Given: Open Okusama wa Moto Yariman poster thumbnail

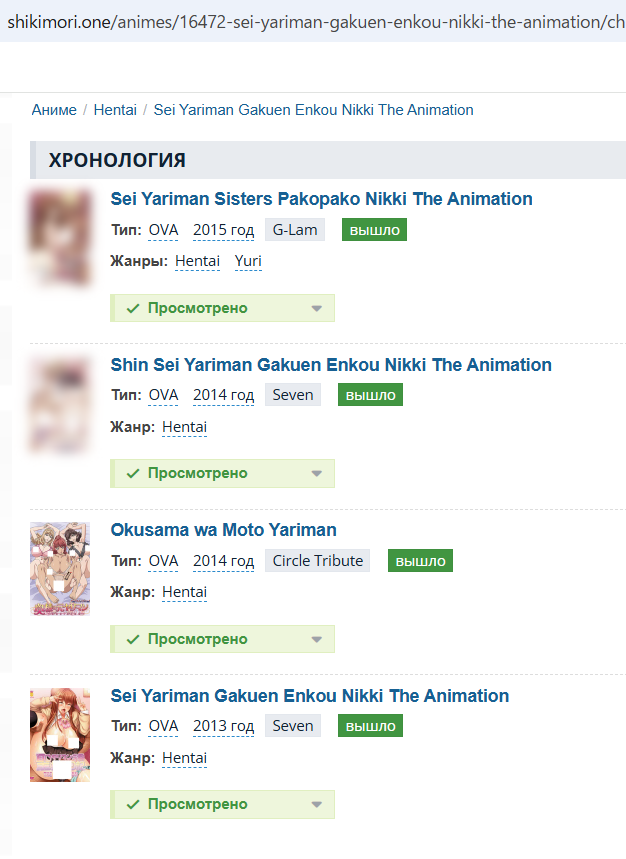Looking at the screenshot, I should [x=60, y=568].
